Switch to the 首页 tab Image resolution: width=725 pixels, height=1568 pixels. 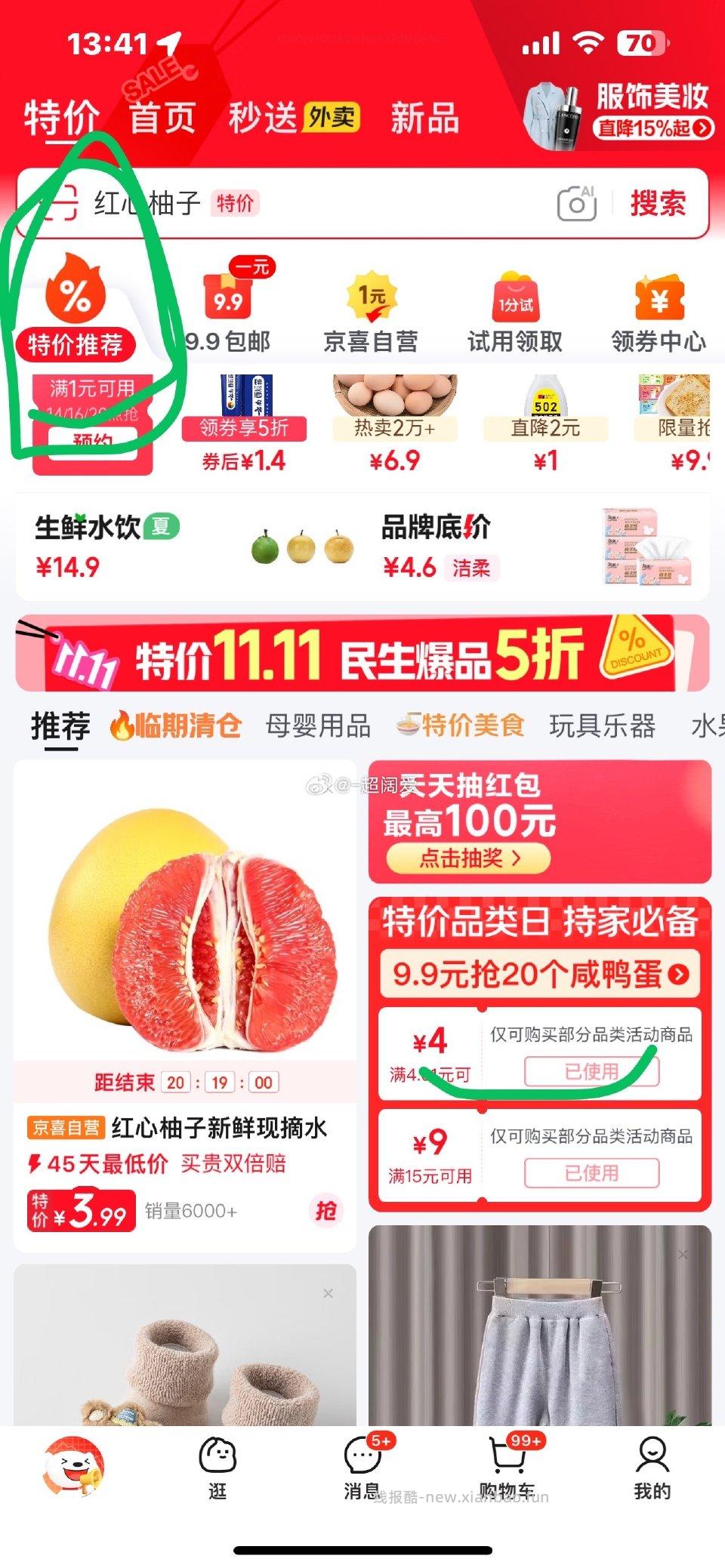(163, 117)
